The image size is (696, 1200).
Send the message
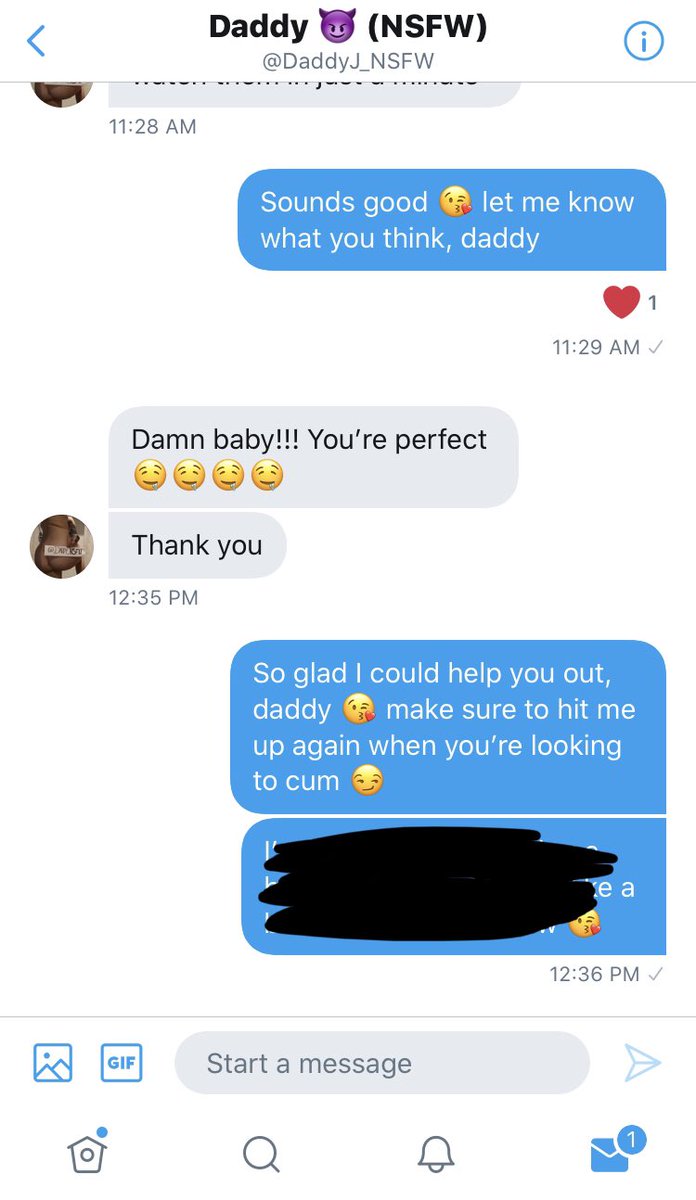tap(643, 1062)
